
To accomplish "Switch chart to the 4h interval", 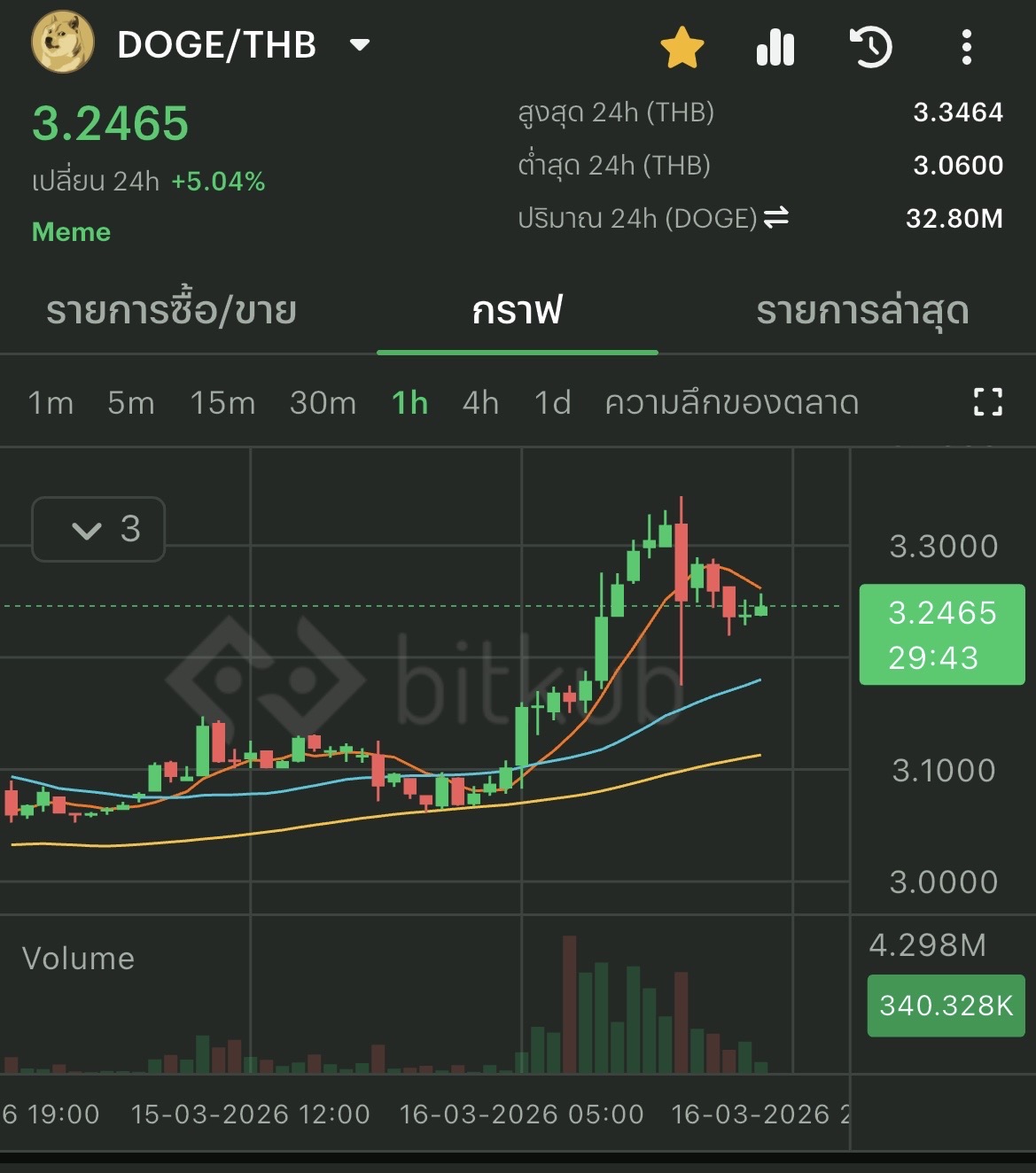I will 481,403.
